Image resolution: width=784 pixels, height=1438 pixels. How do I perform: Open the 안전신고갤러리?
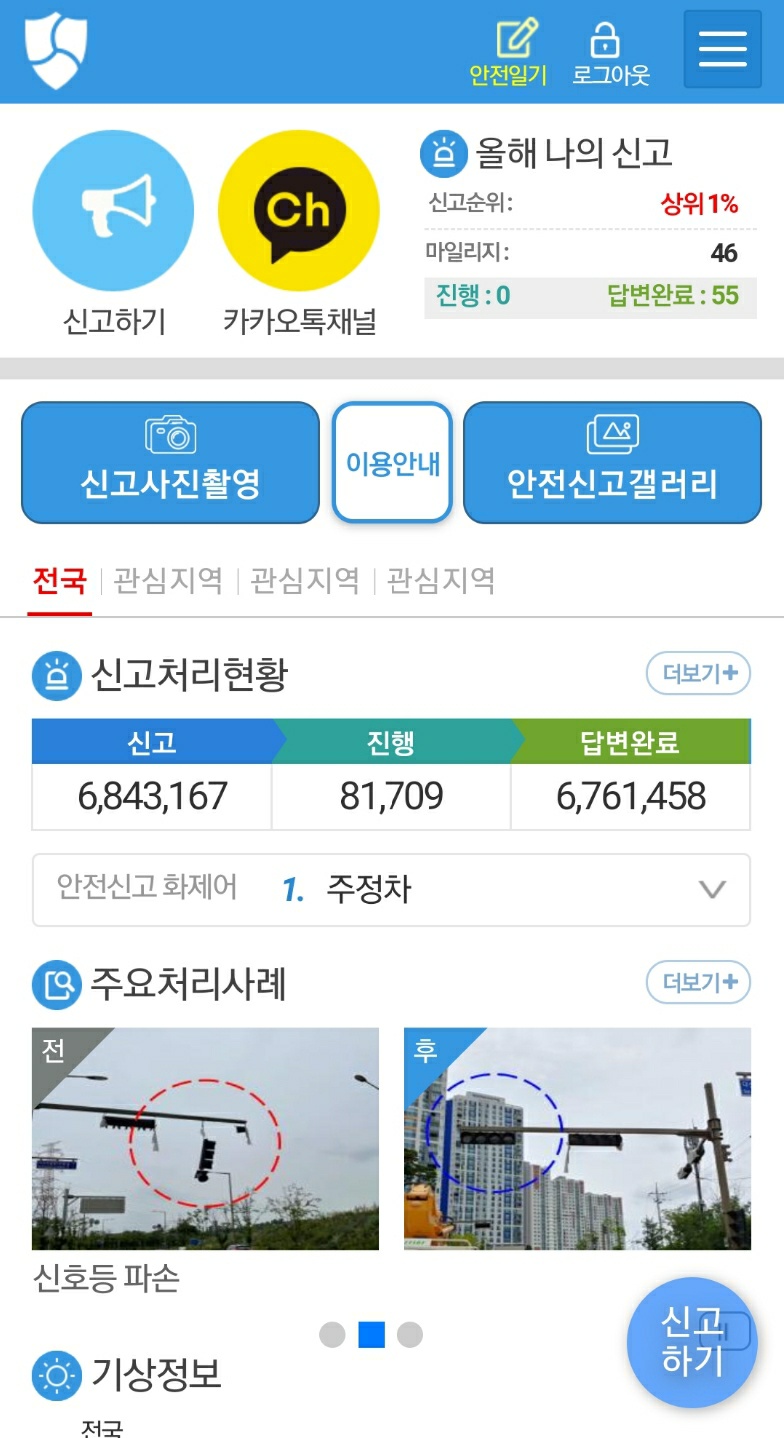[612, 463]
